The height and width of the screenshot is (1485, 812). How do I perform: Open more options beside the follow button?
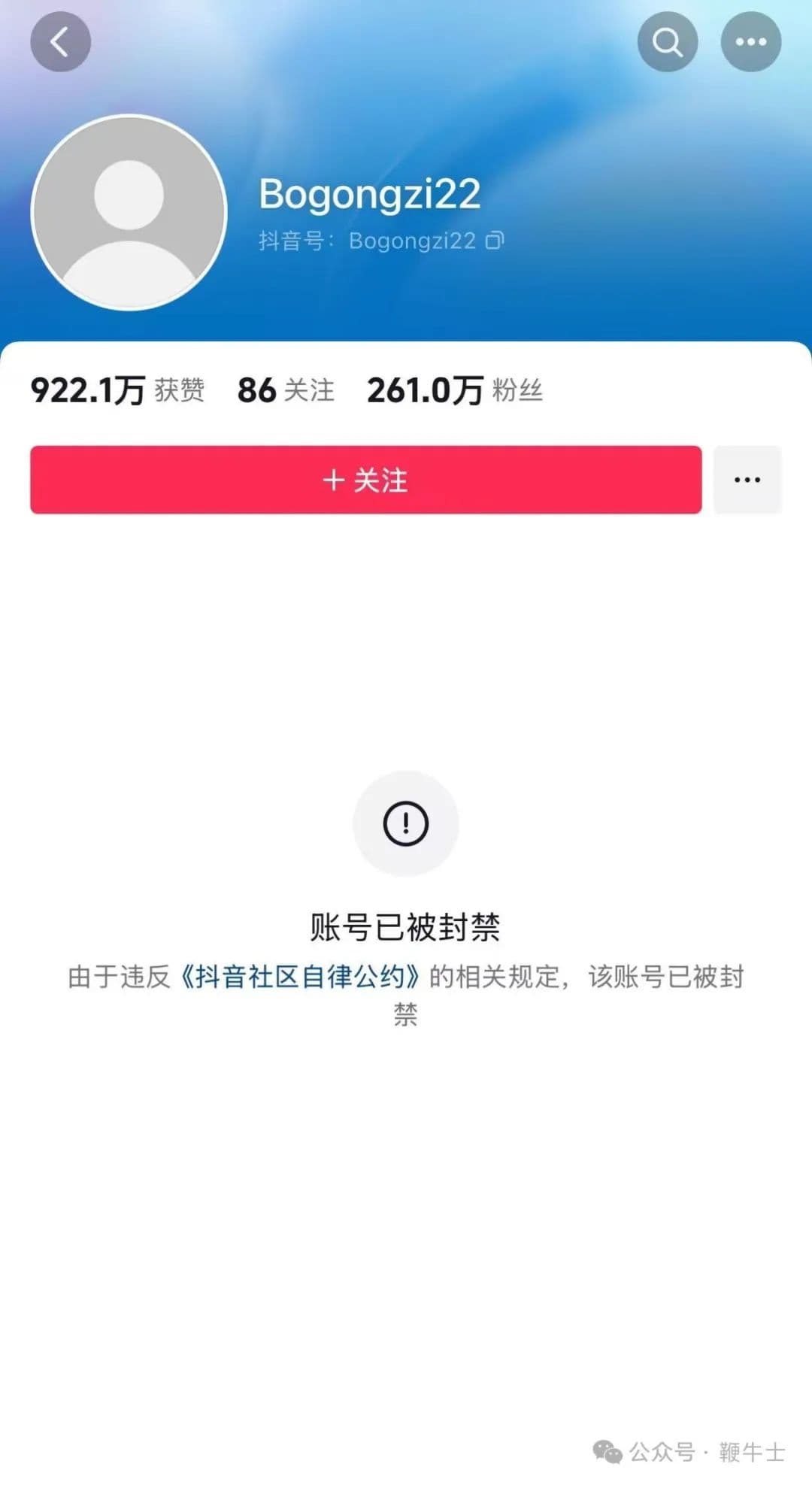[x=747, y=480]
